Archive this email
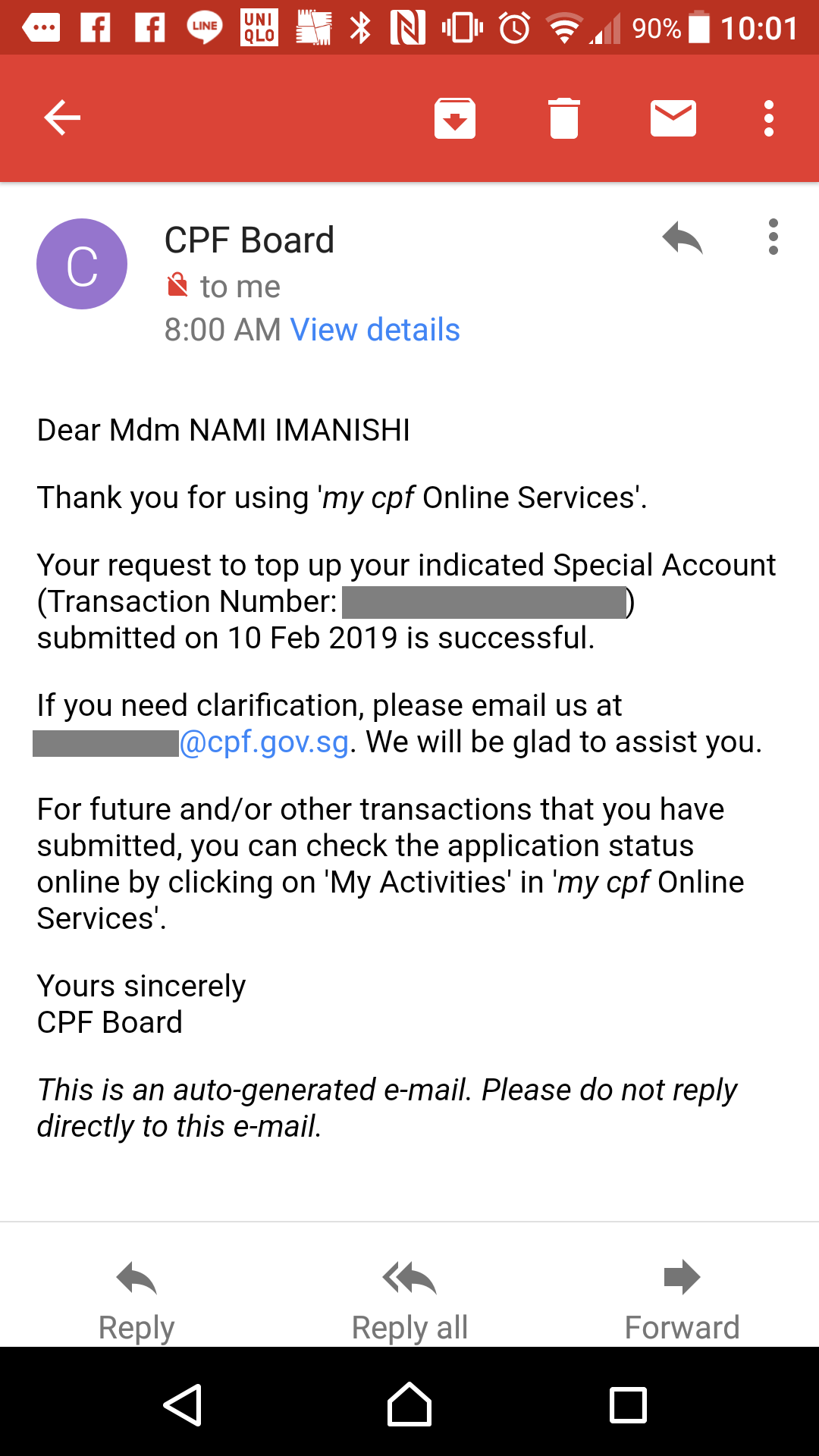The width and height of the screenshot is (819, 1456). tap(454, 118)
